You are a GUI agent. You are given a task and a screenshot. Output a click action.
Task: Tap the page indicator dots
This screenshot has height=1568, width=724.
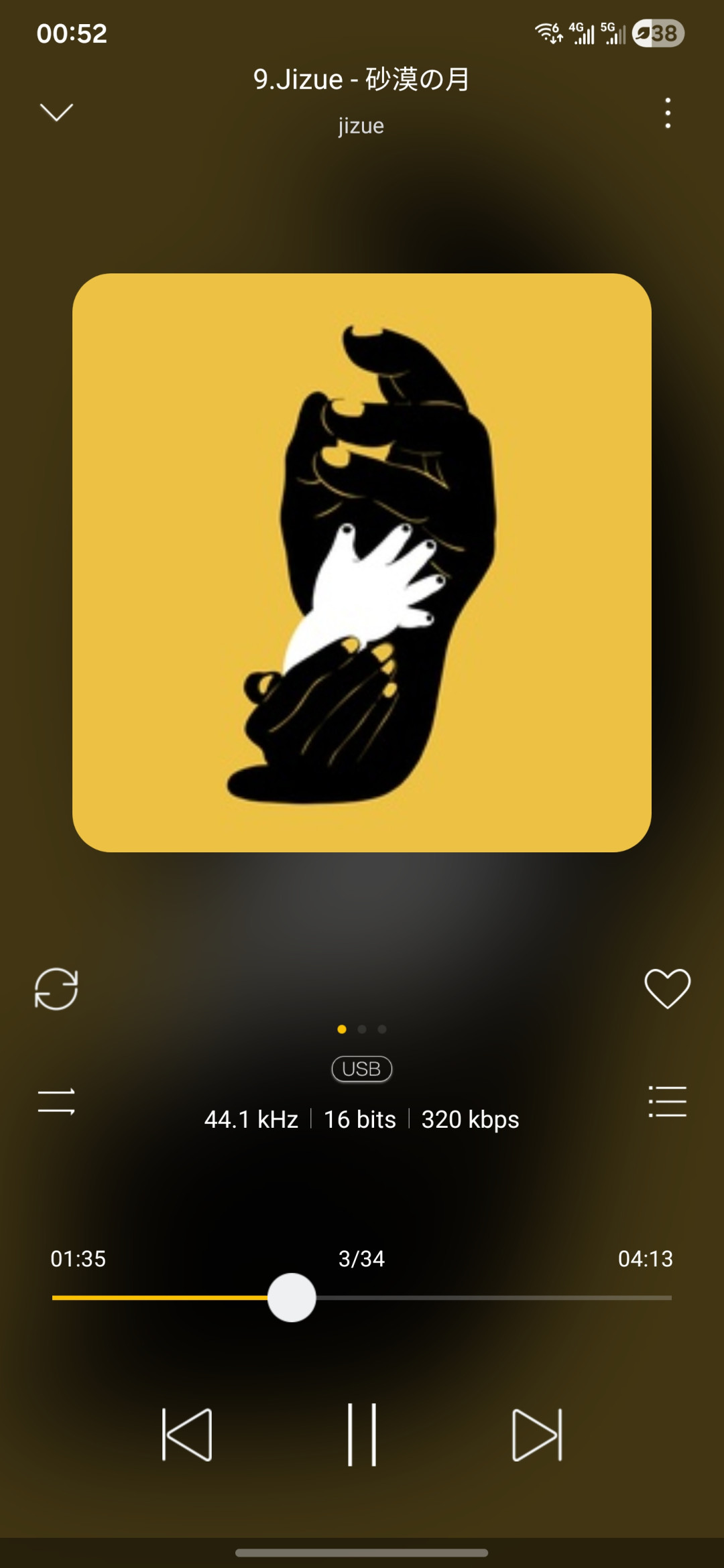(362, 1029)
